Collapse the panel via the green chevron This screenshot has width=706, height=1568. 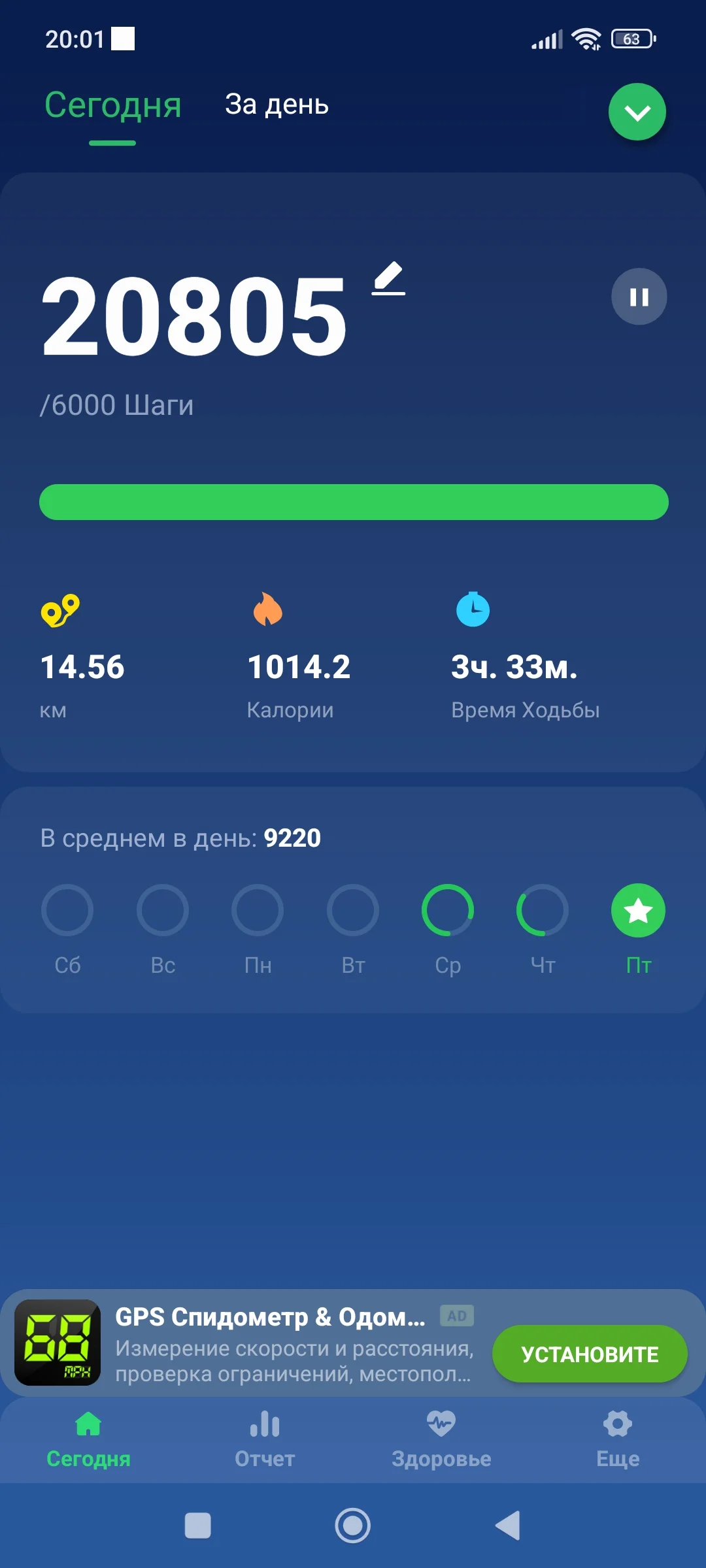click(x=637, y=111)
